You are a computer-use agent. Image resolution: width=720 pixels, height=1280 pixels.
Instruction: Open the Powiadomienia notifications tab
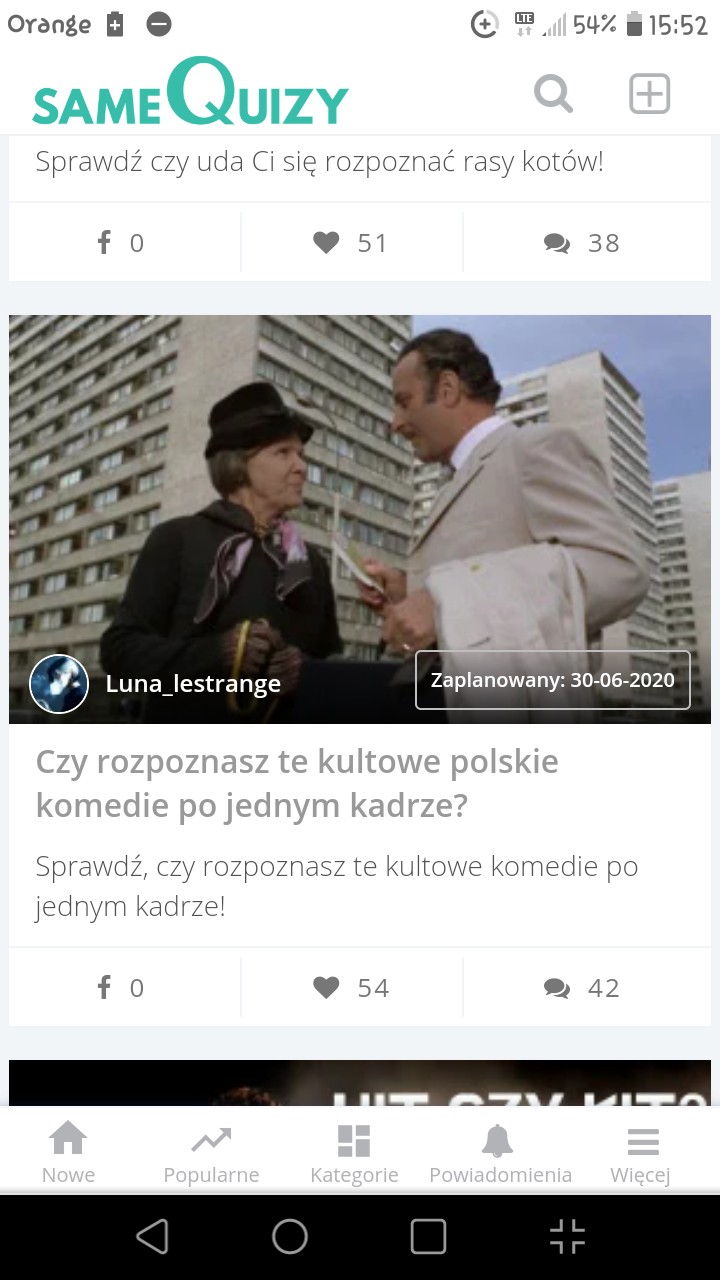coord(500,1152)
